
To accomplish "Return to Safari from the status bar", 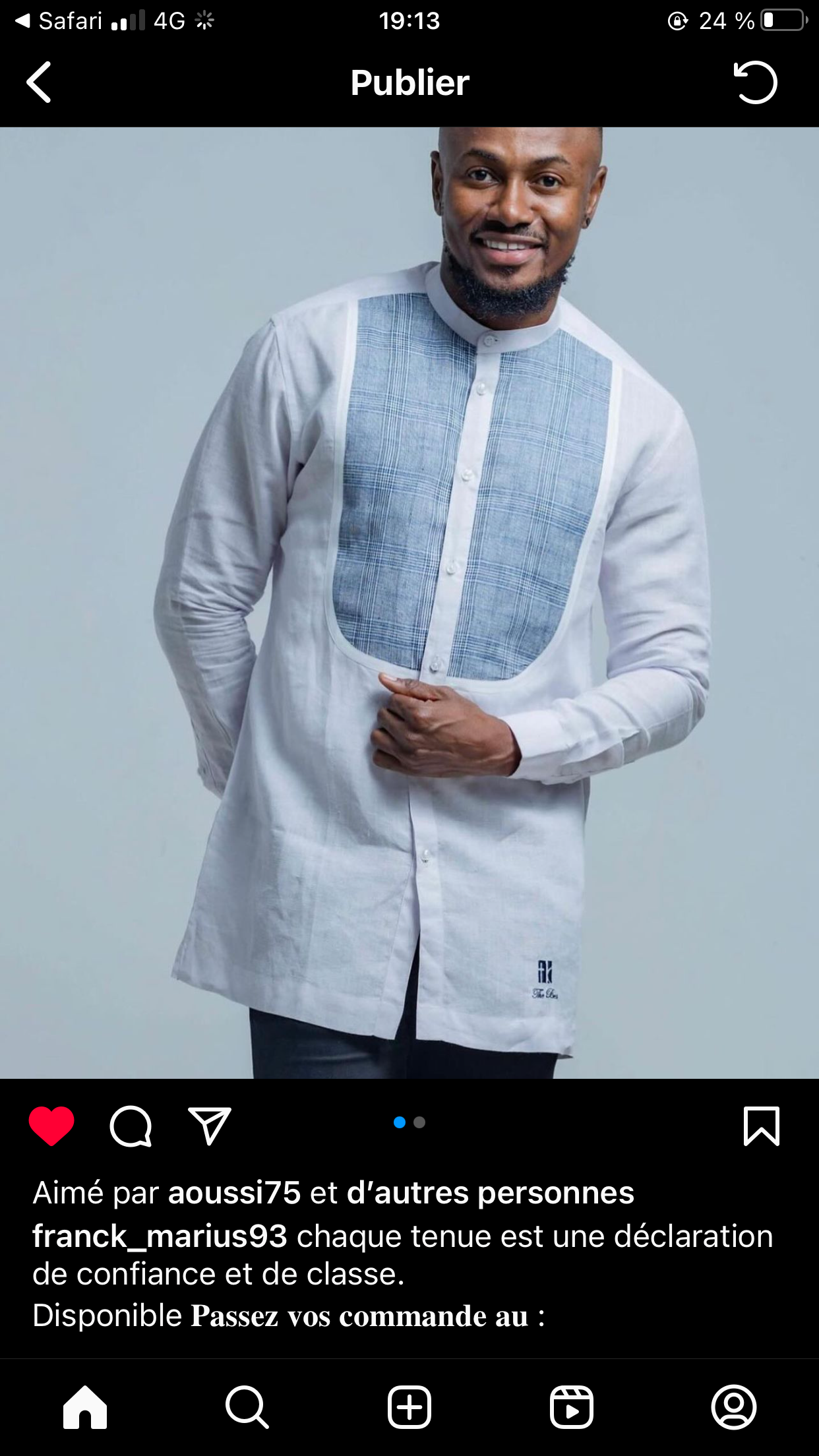I will (58, 21).
